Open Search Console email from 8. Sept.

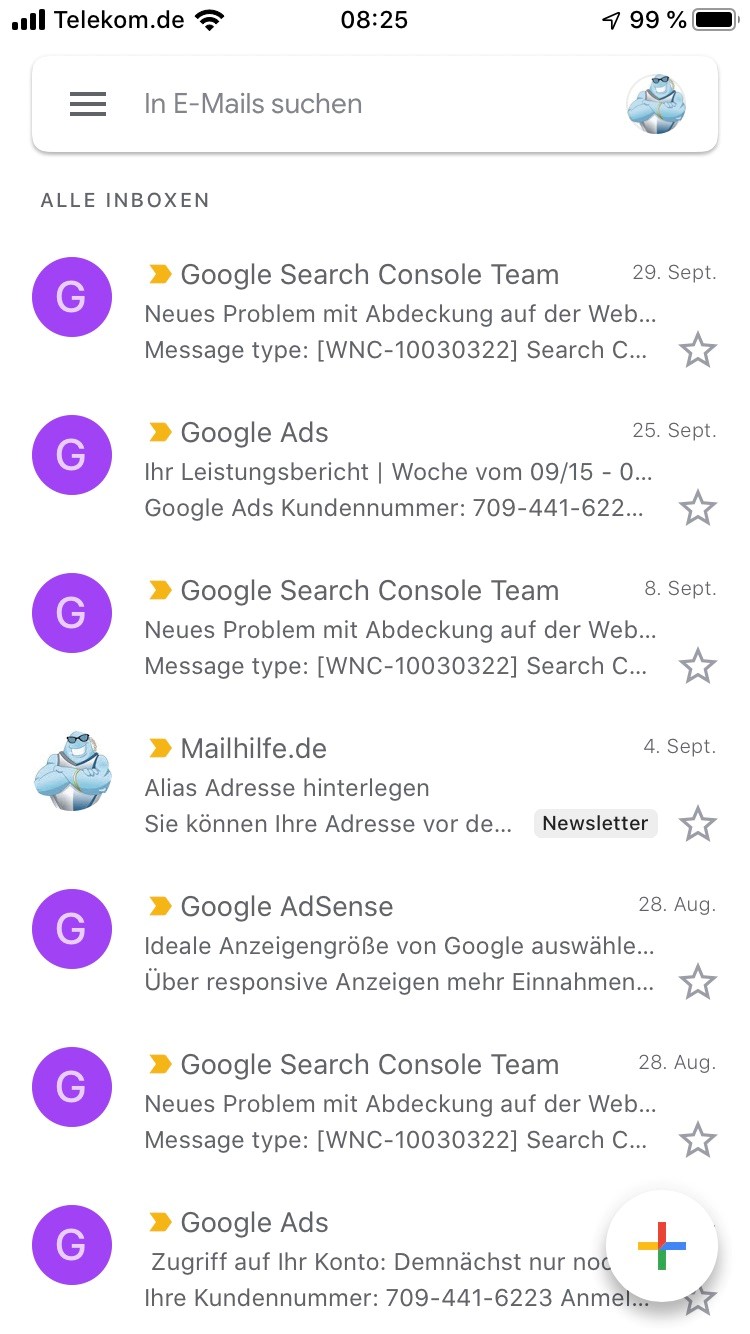click(400, 628)
